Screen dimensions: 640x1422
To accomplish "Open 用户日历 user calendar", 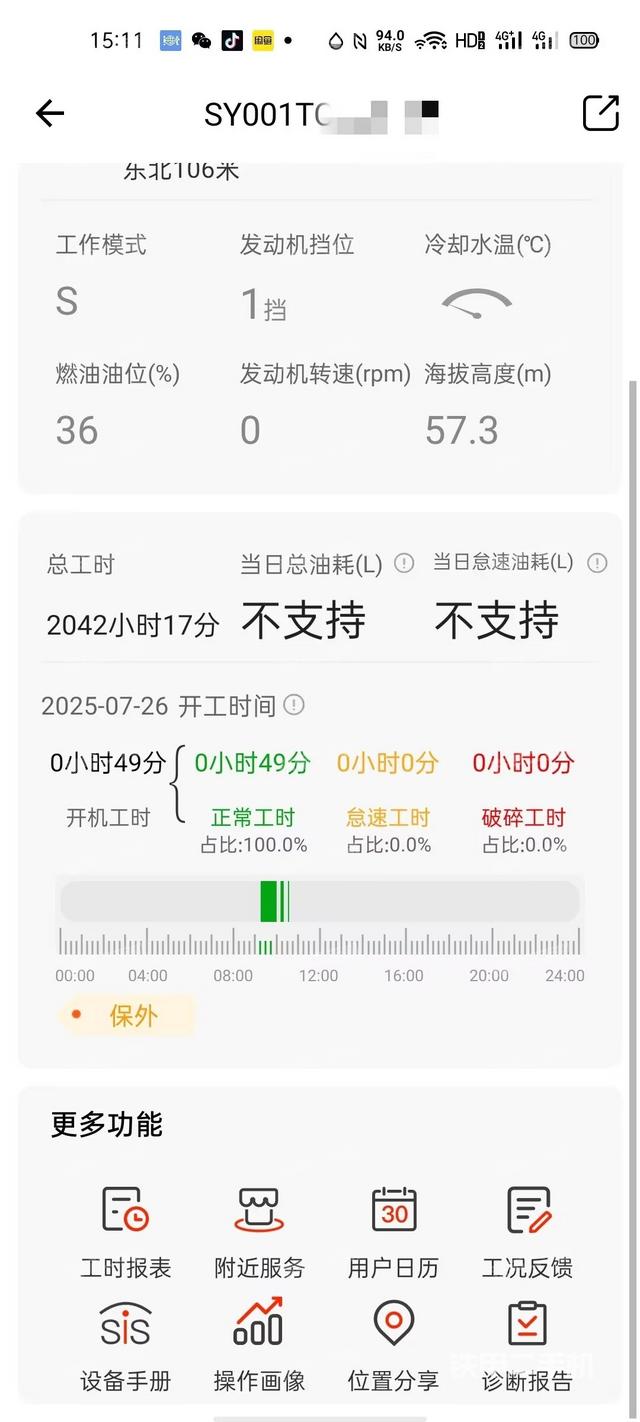I will click(393, 1231).
